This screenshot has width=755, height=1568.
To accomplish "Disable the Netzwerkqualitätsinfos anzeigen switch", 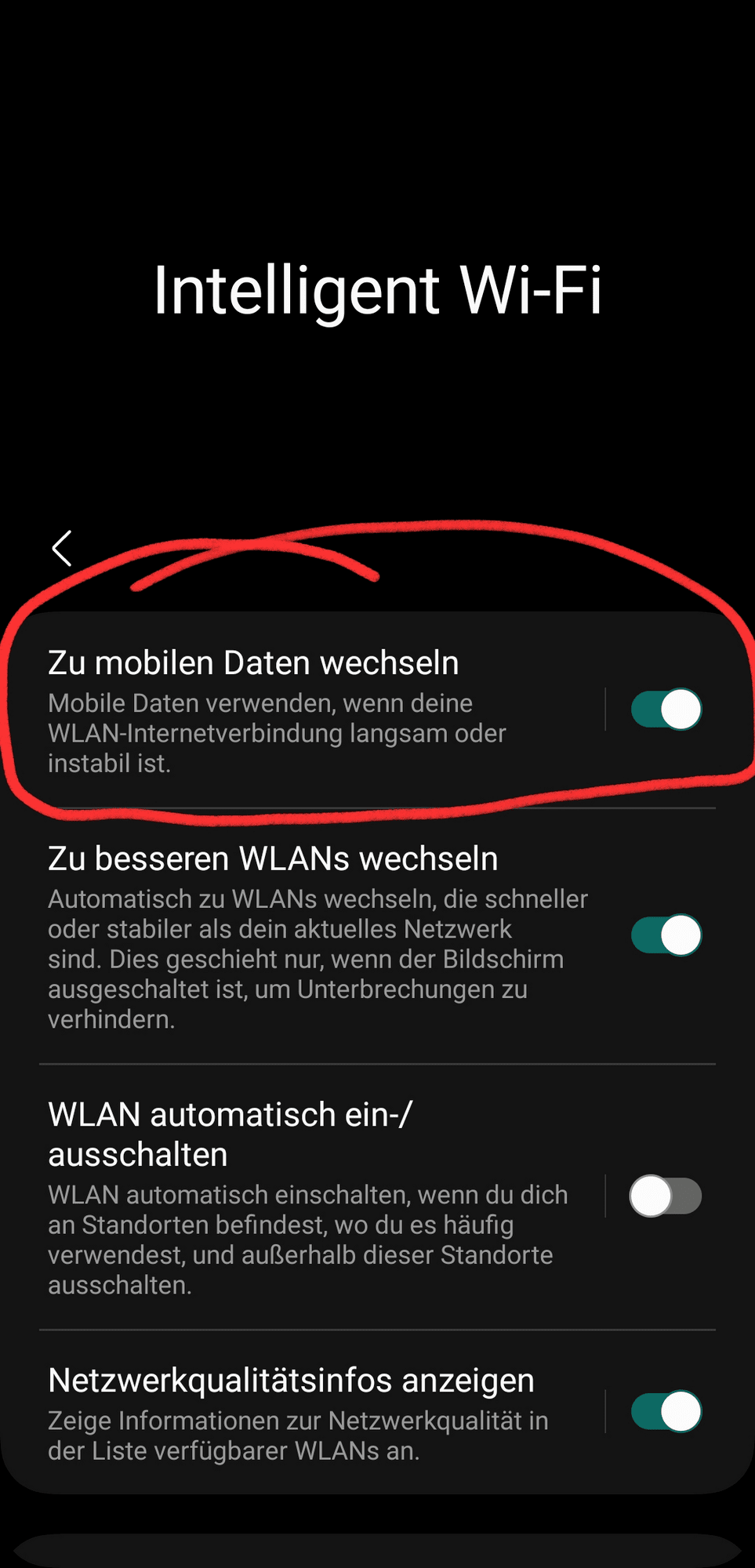I will [x=666, y=1412].
